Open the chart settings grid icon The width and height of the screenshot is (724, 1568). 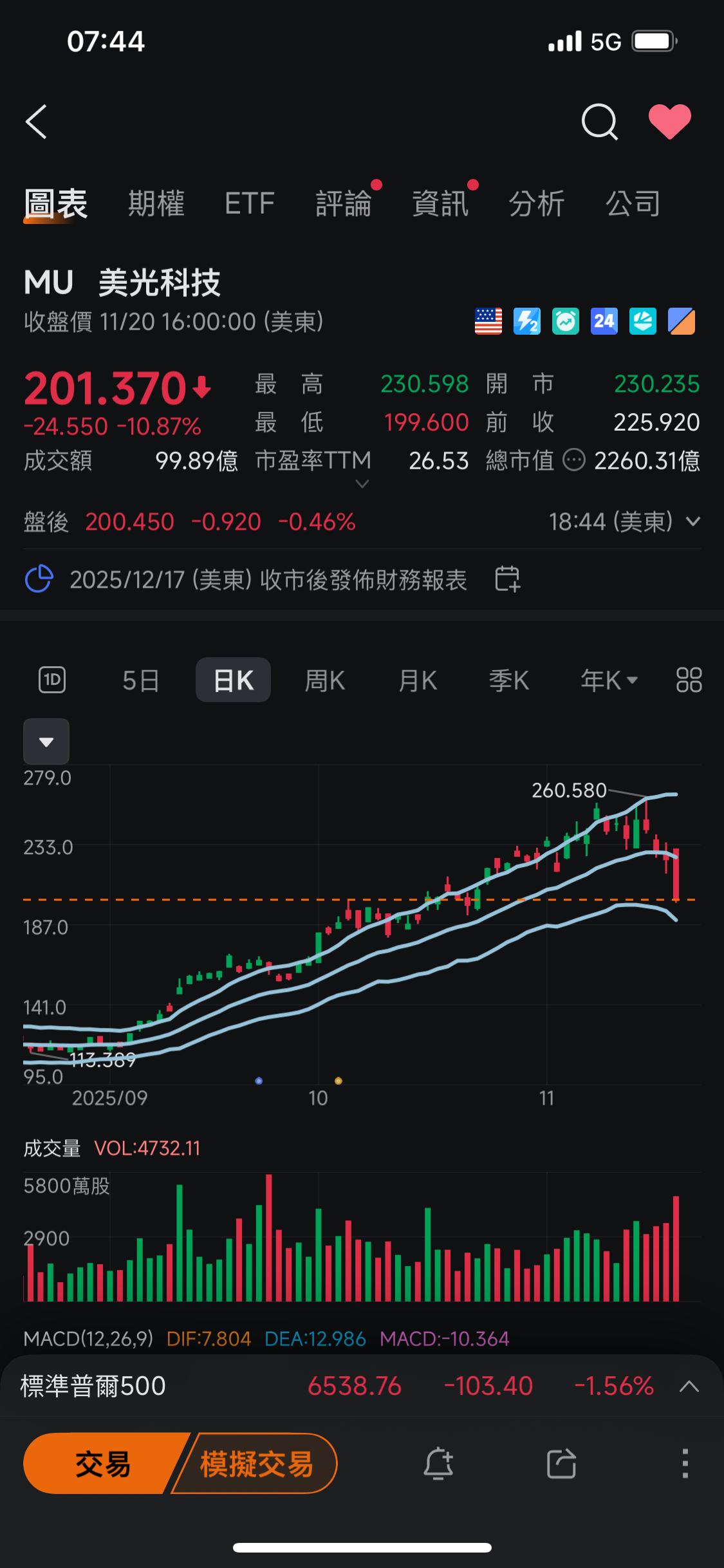[689, 680]
